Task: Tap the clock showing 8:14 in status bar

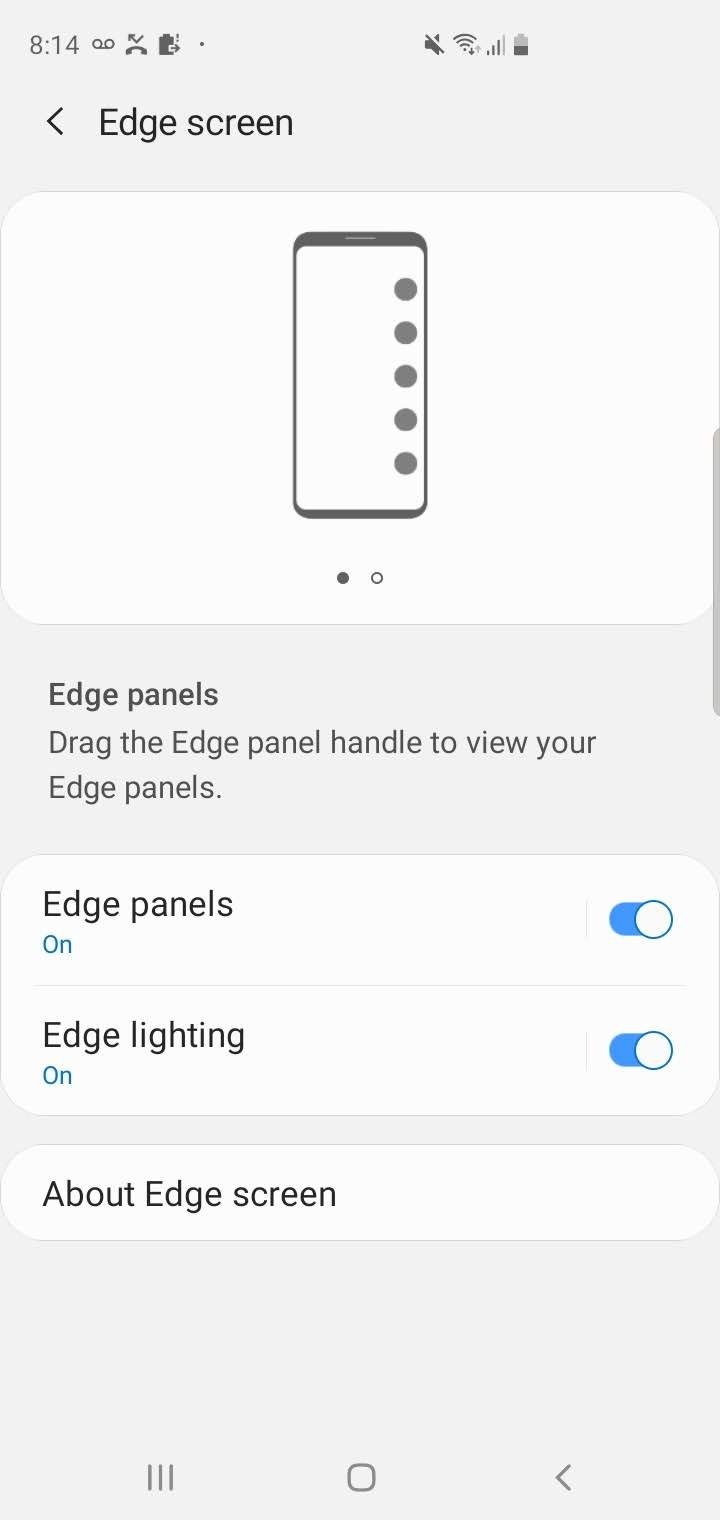Action: (x=52, y=43)
